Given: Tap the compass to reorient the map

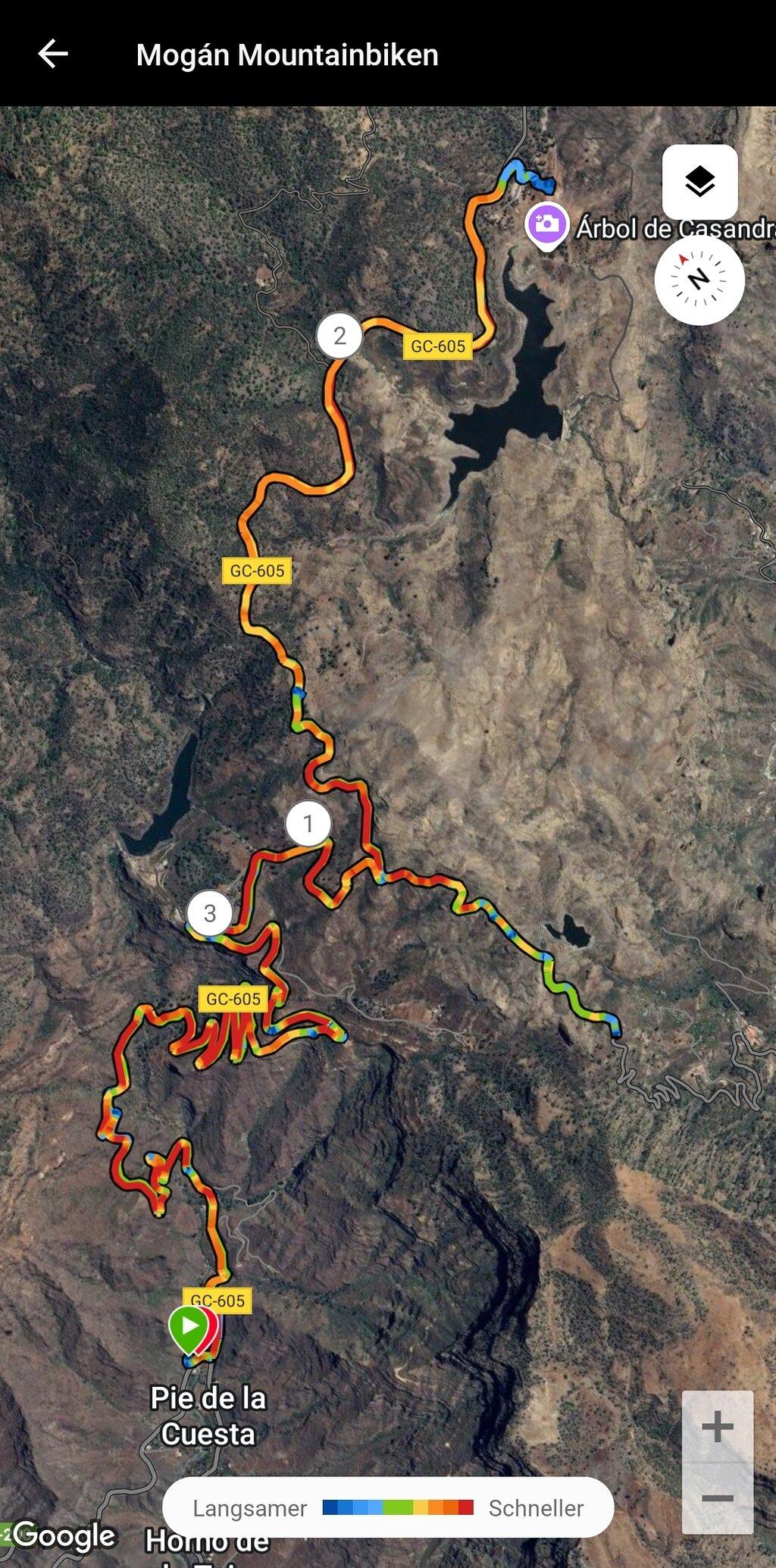Looking at the screenshot, I should [x=699, y=280].
